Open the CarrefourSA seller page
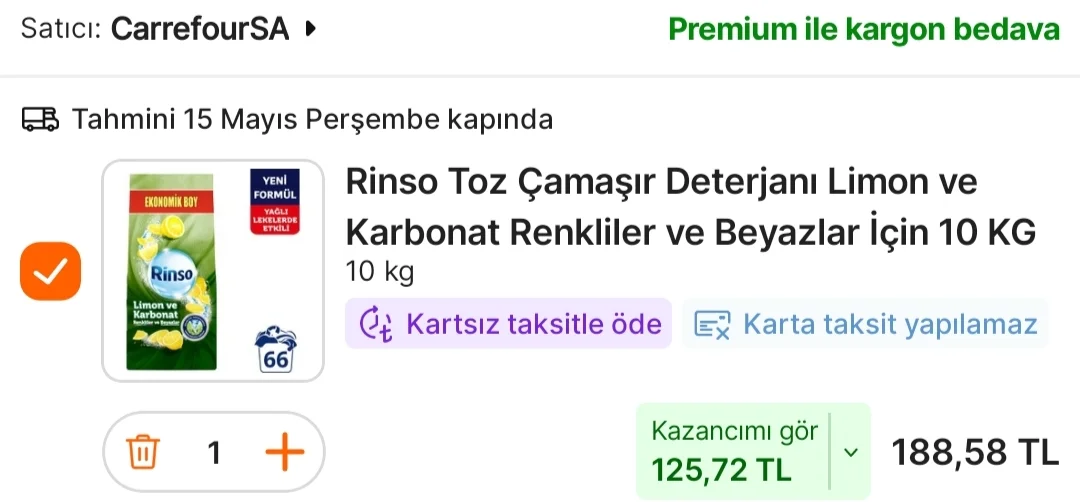This screenshot has height=502, width=1080. pos(200,29)
